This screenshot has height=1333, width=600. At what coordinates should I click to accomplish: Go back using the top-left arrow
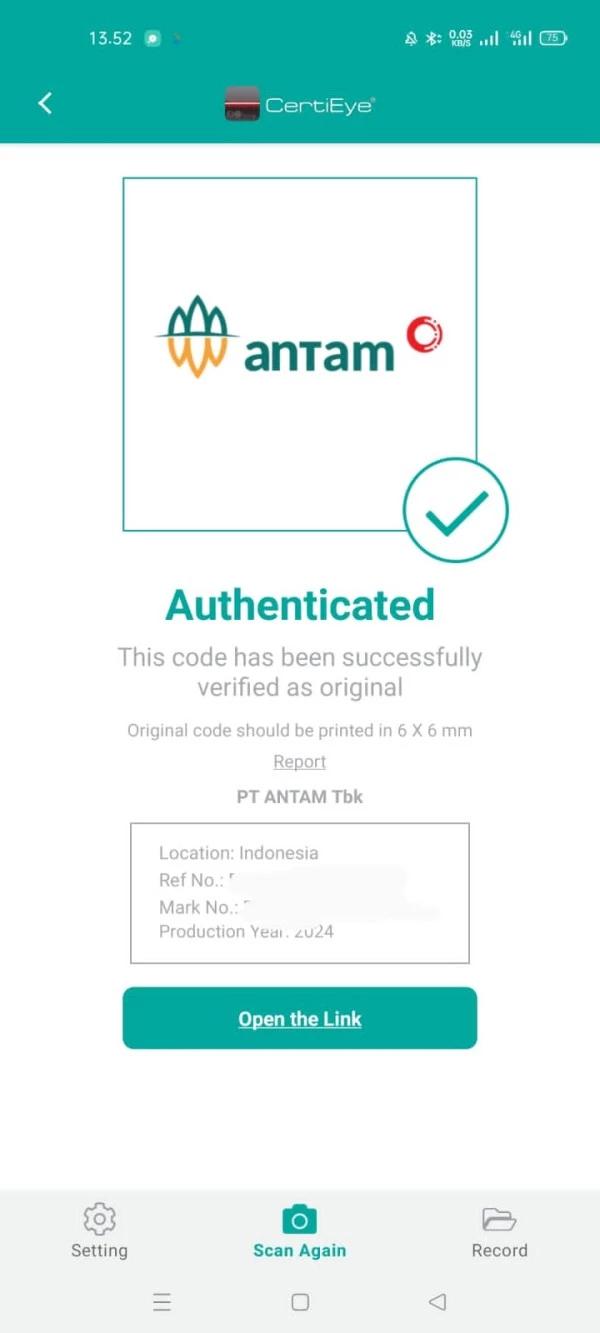pyautogui.click(x=45, y=103)
